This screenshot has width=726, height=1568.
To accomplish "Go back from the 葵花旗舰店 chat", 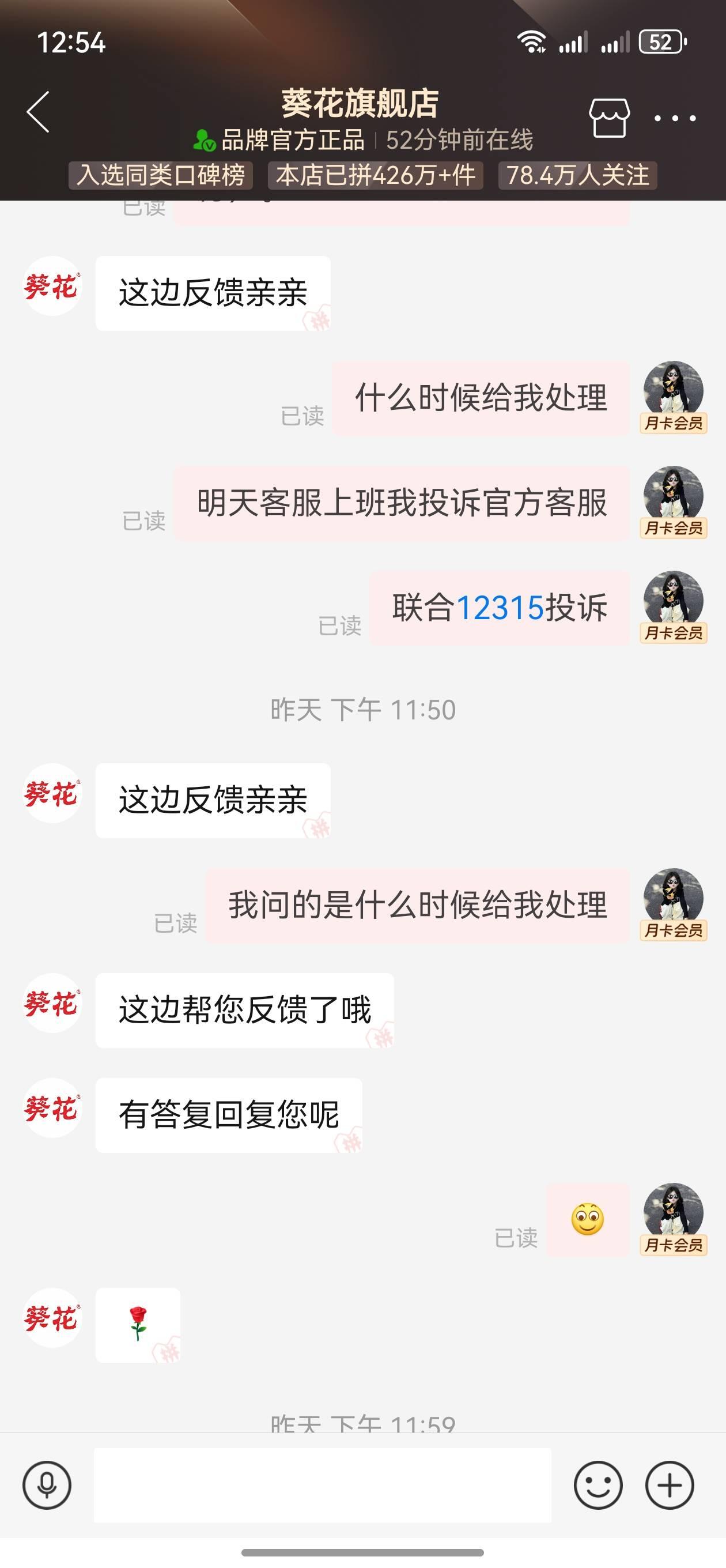I will pos(39,112).
